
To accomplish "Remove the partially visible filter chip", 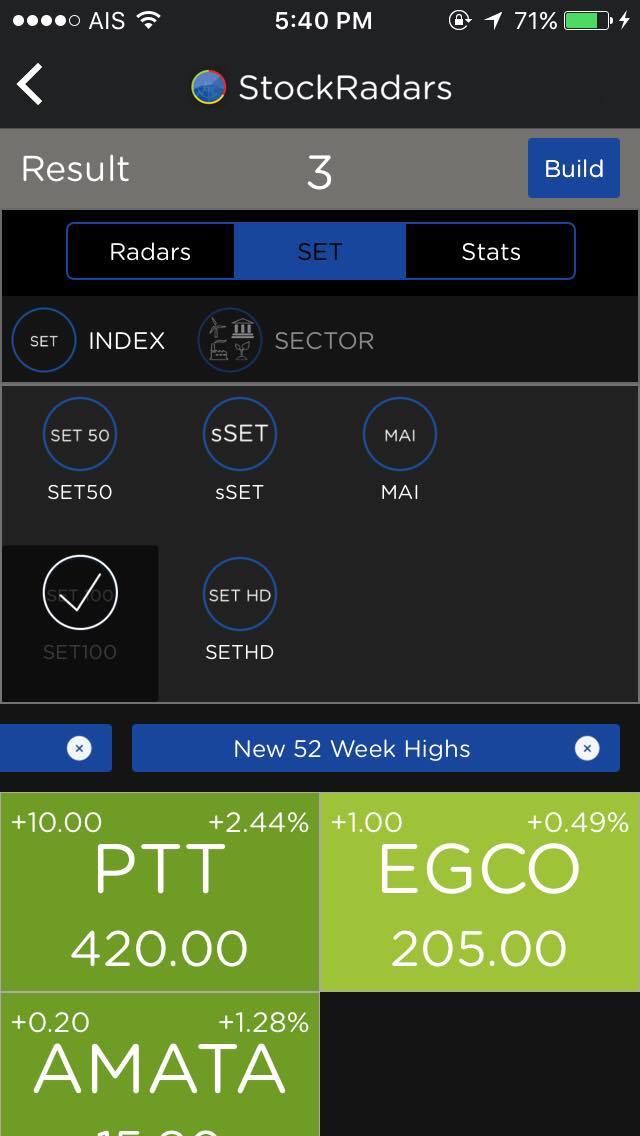I will click(x=79, y=749).
